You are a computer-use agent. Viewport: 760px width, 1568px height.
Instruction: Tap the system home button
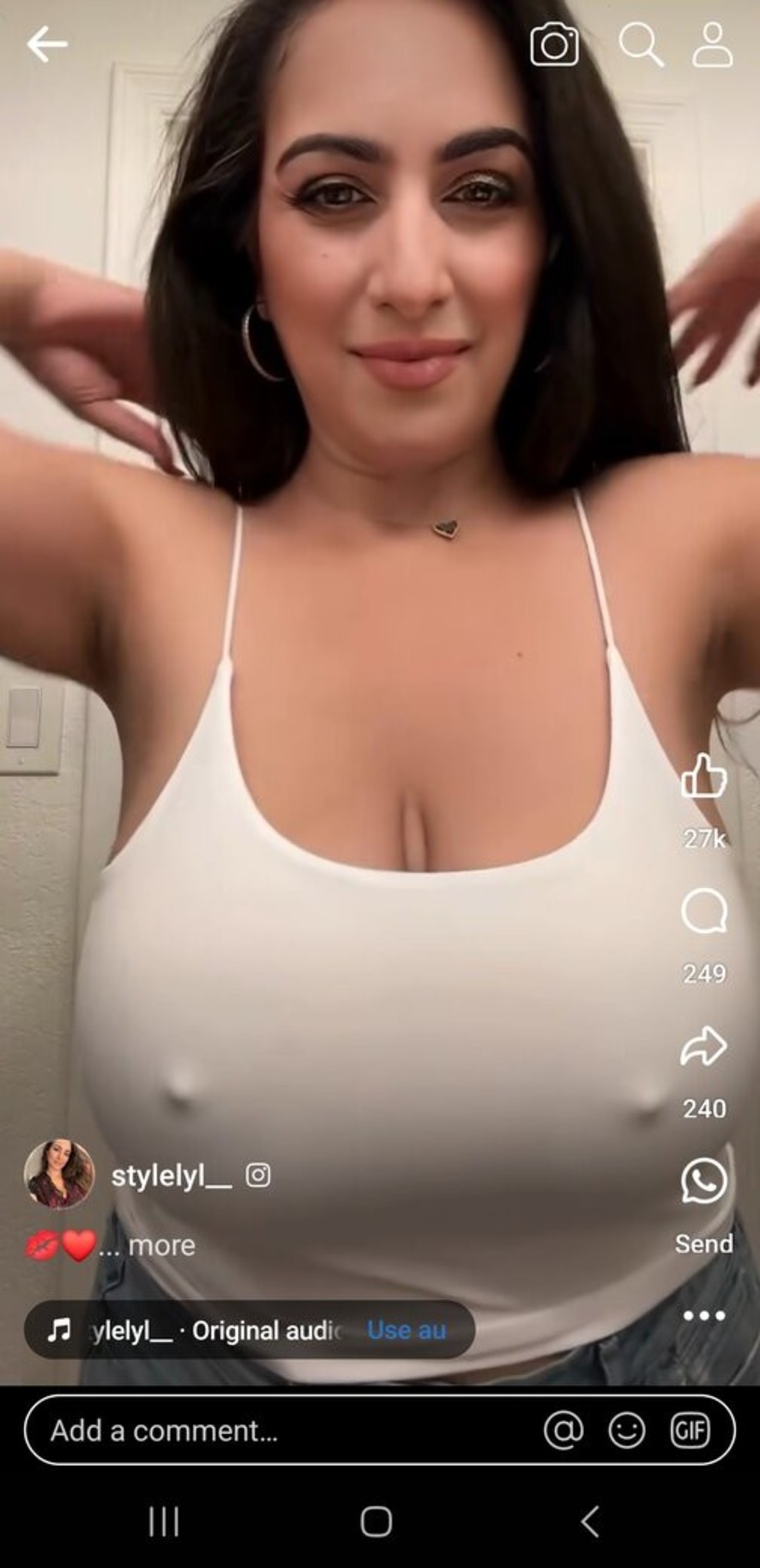pyautogui.click(x=376, y=1522)
